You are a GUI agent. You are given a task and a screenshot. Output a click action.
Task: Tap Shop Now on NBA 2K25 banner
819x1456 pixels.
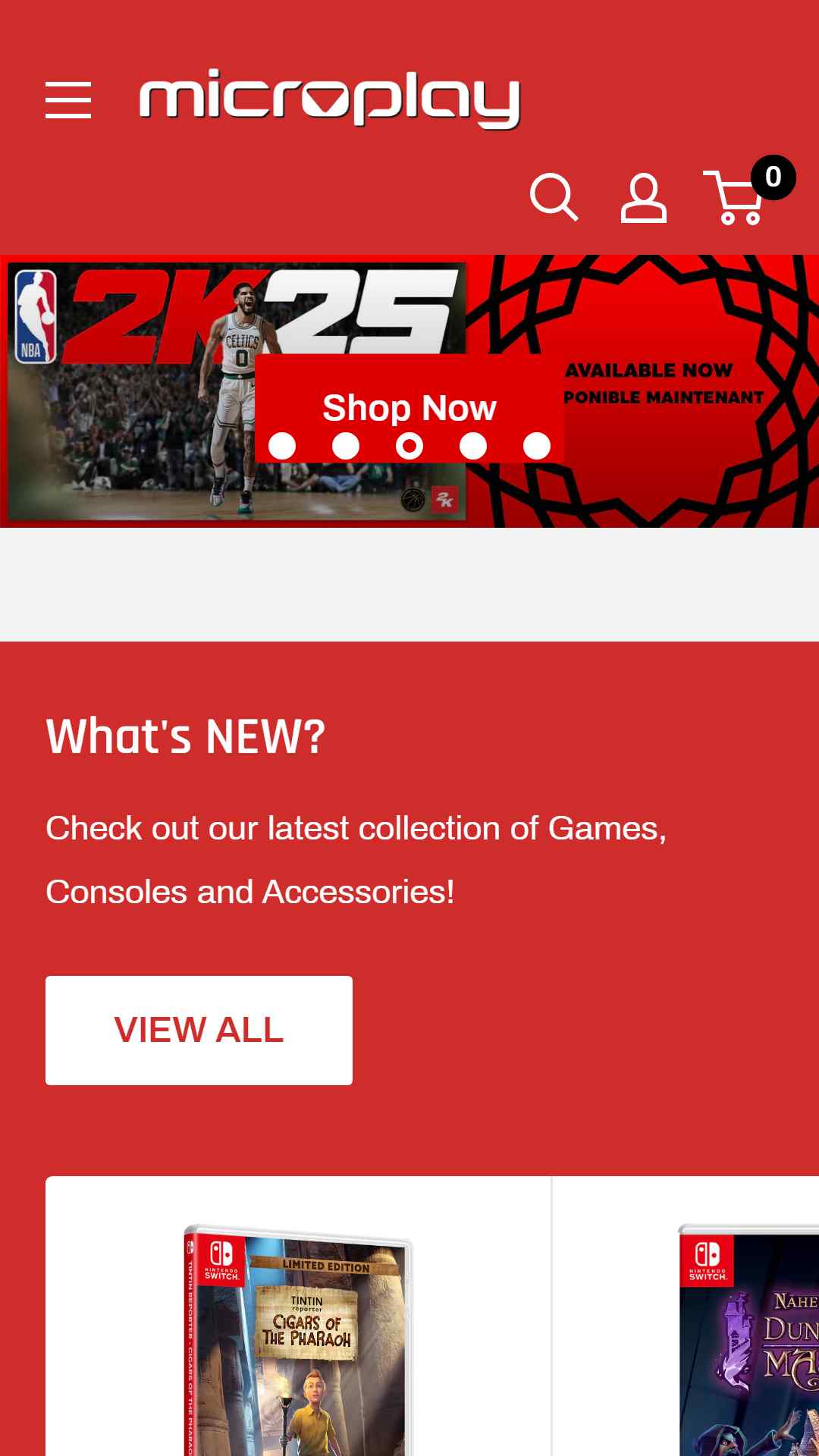(x=409, y=408)
